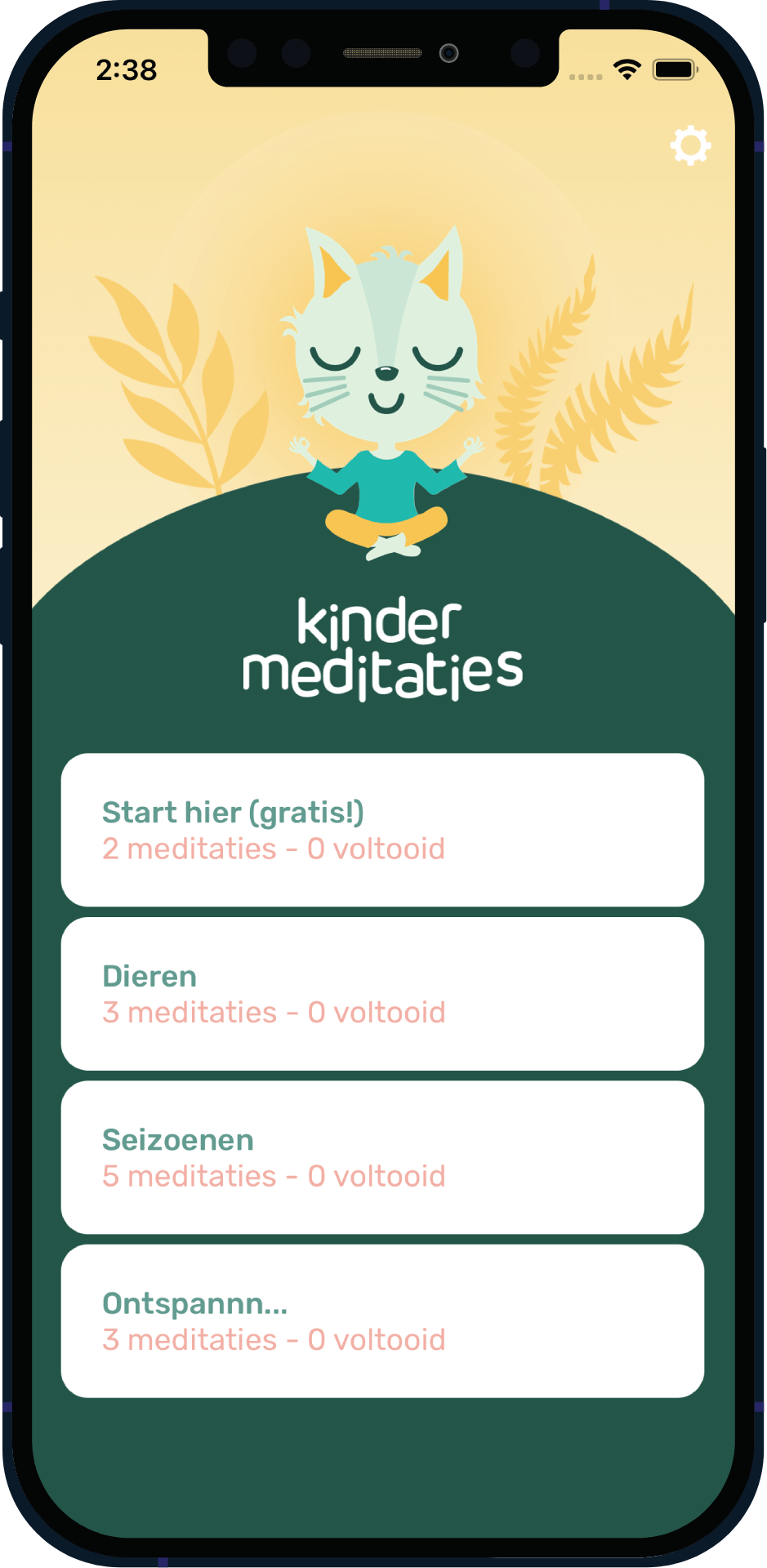Open the settings gear icon
The width and height of the screenshot is (767, 1568).
click(x=690, y=145)
